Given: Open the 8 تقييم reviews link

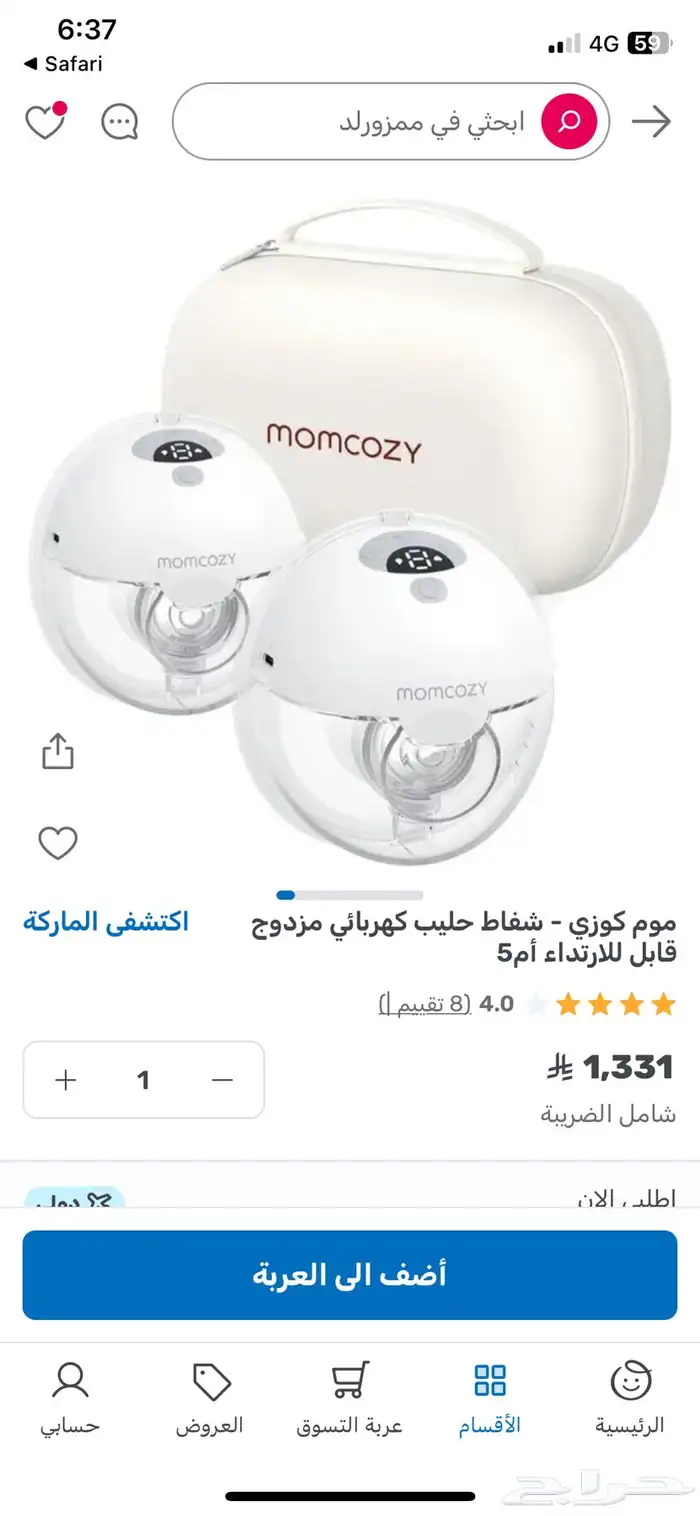Looking at the screenshot, I should pyautogui.click(x=425, y=1004).
